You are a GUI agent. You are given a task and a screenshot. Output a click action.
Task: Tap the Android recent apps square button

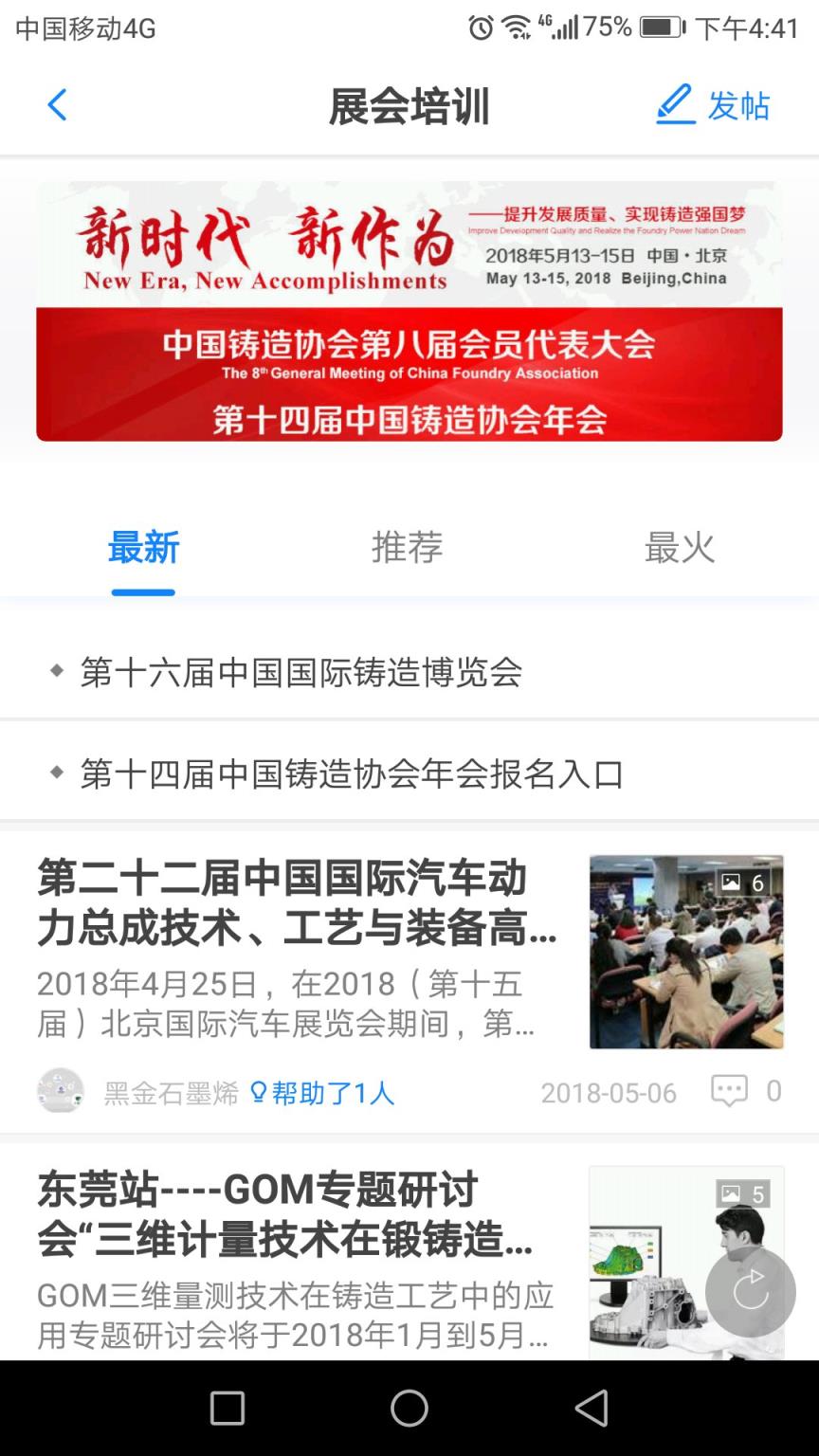pyautogui.click(x=226, y=1410)
